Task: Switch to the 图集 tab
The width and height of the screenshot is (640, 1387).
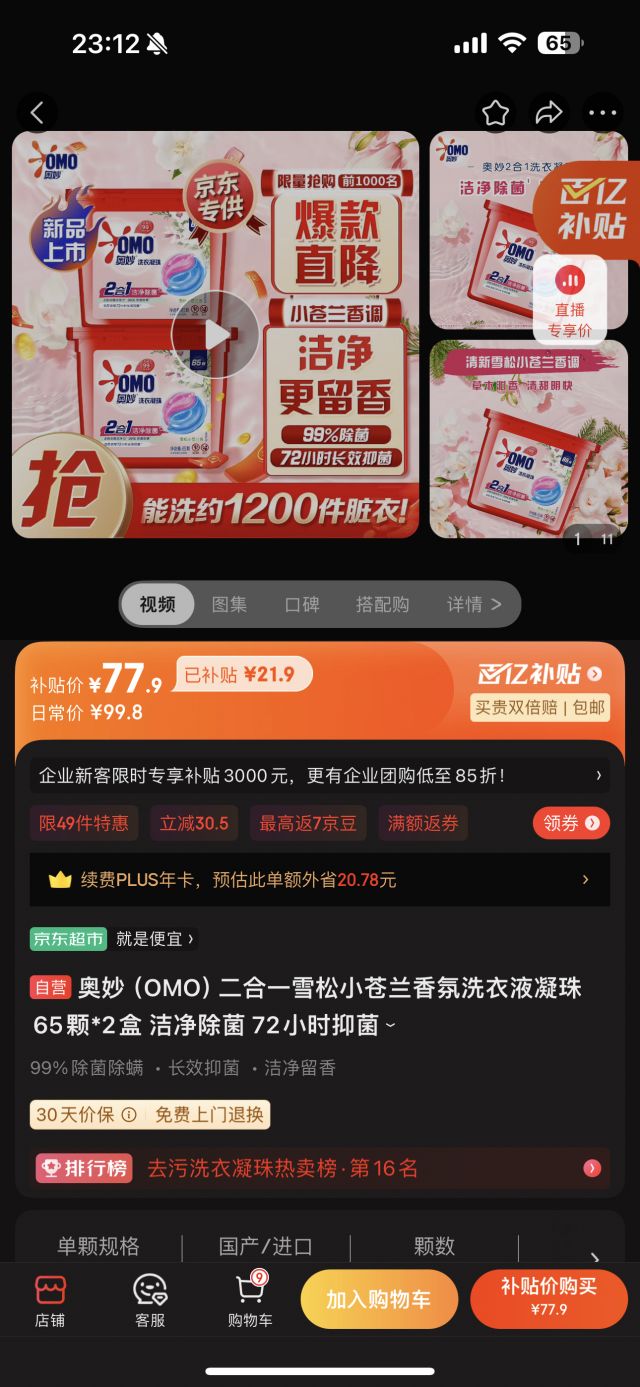Action: [x=229, y=604]
